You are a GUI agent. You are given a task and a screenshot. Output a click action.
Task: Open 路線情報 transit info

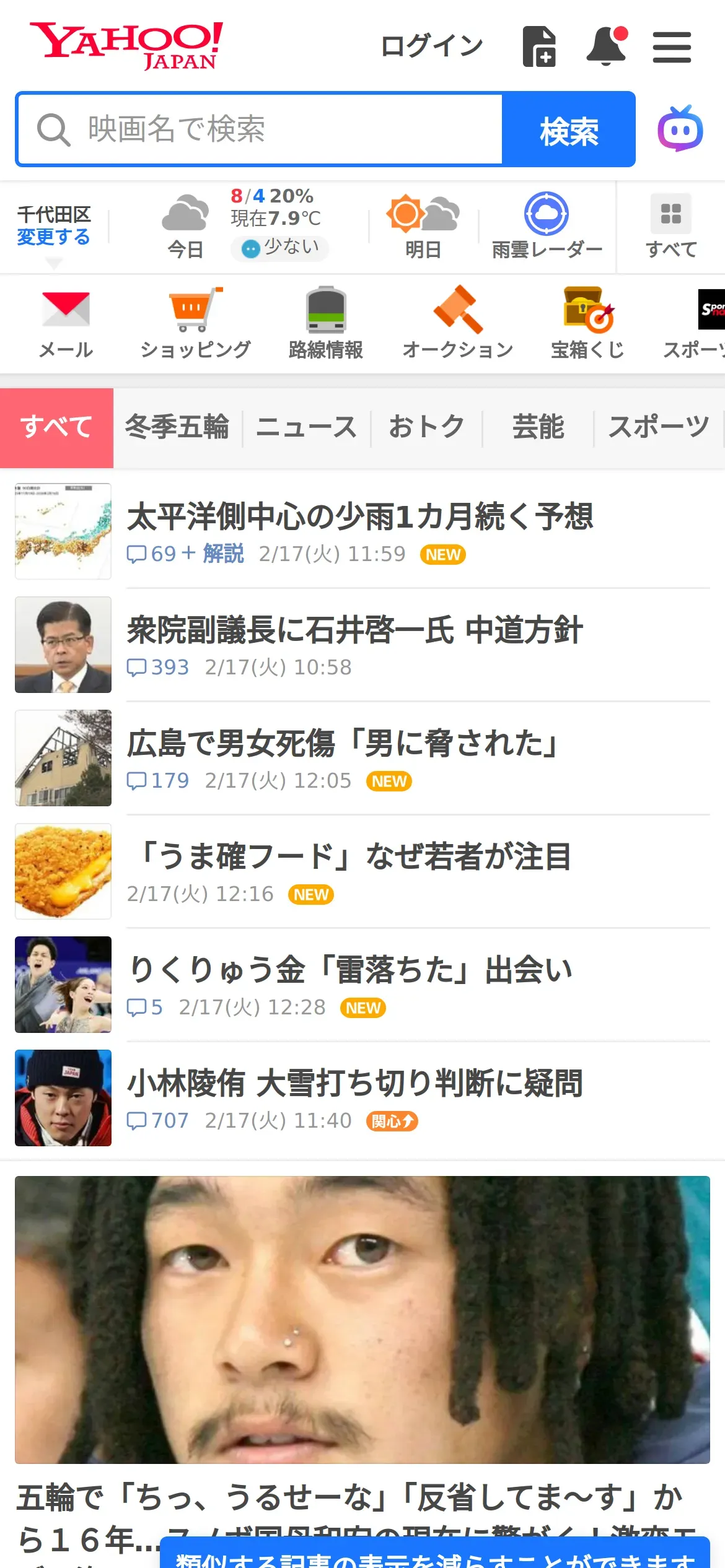326,323
